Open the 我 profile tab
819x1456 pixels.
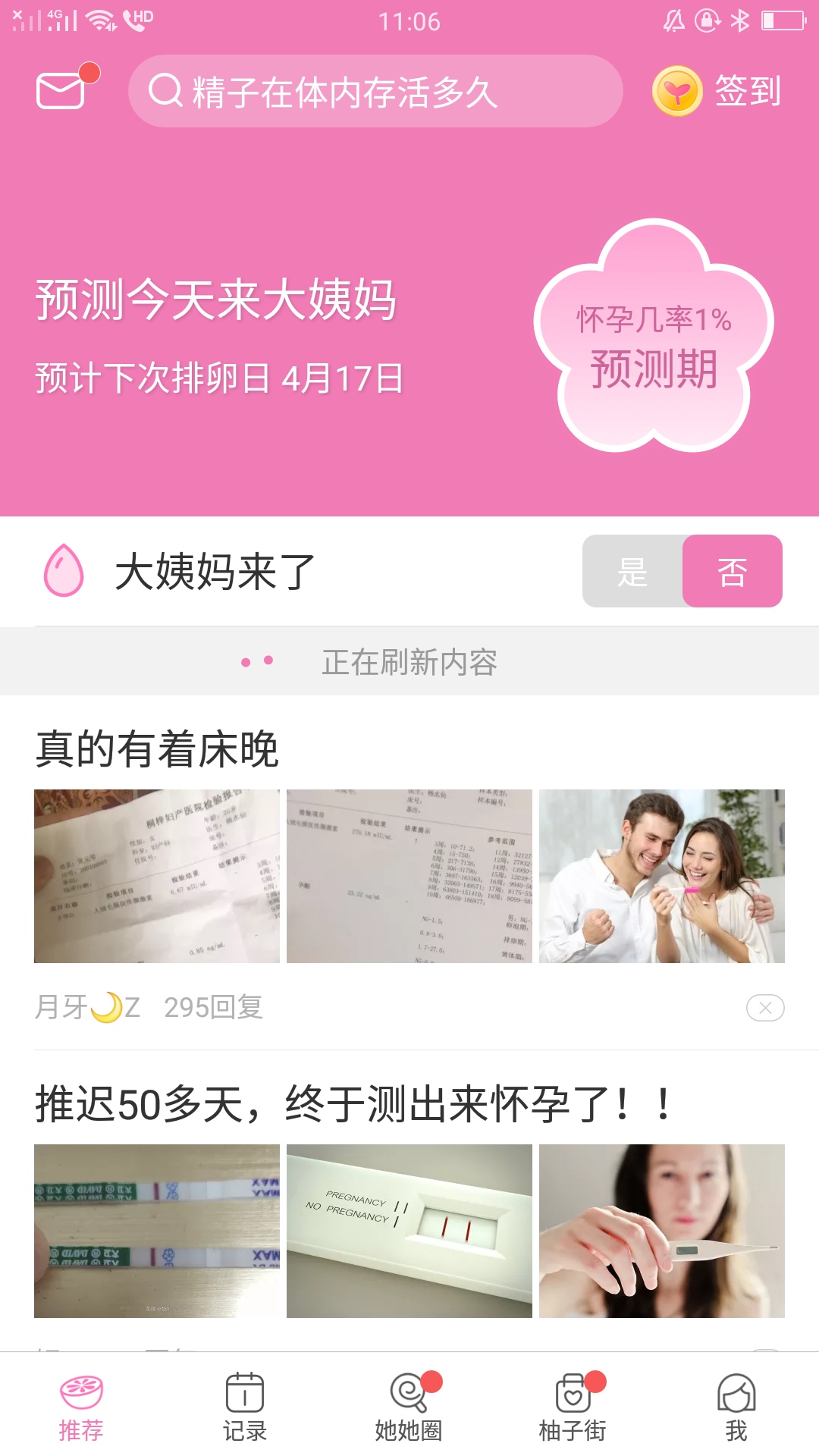point(736,1407)
